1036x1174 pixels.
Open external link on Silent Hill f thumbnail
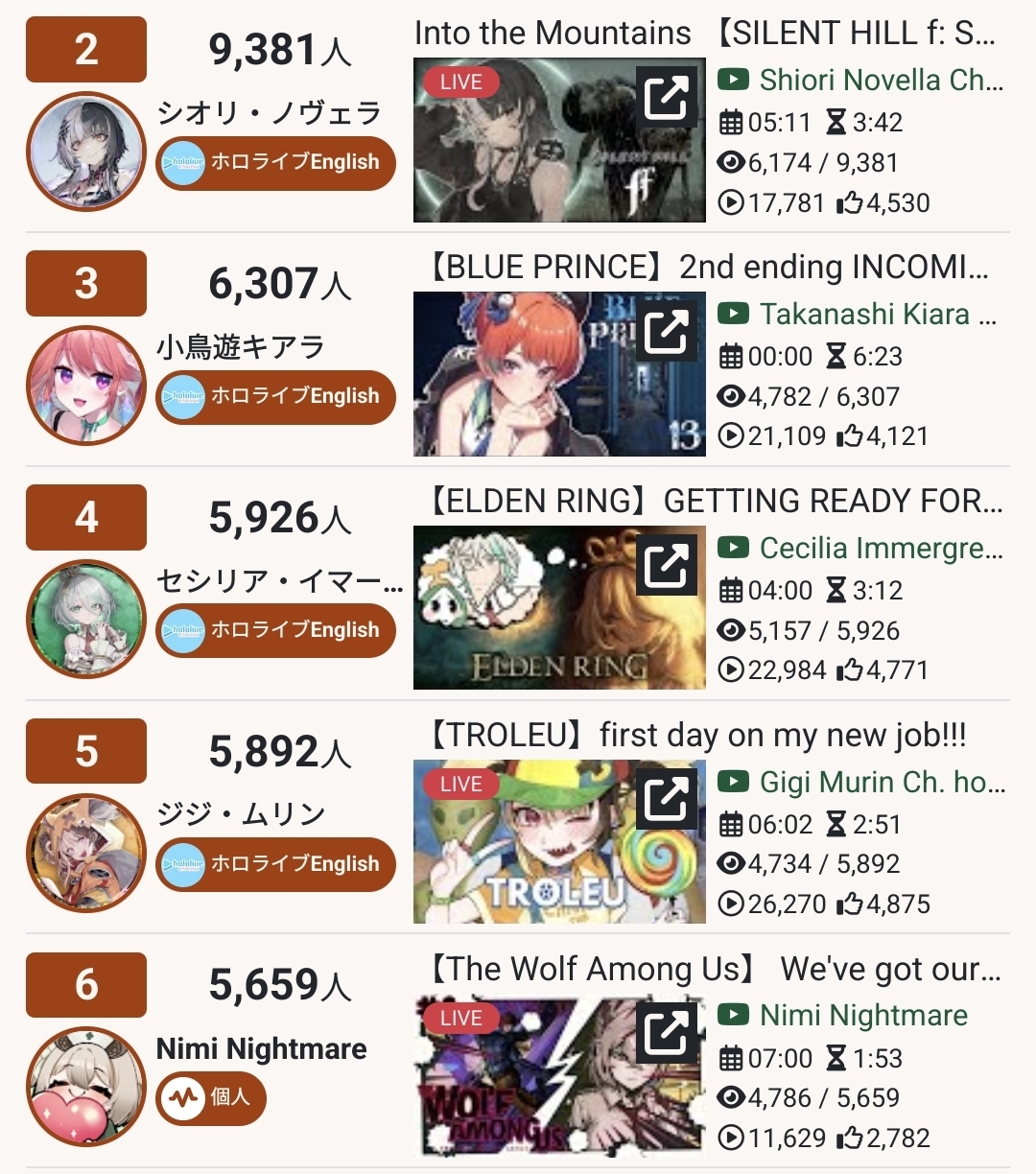[x=668, y=97]
